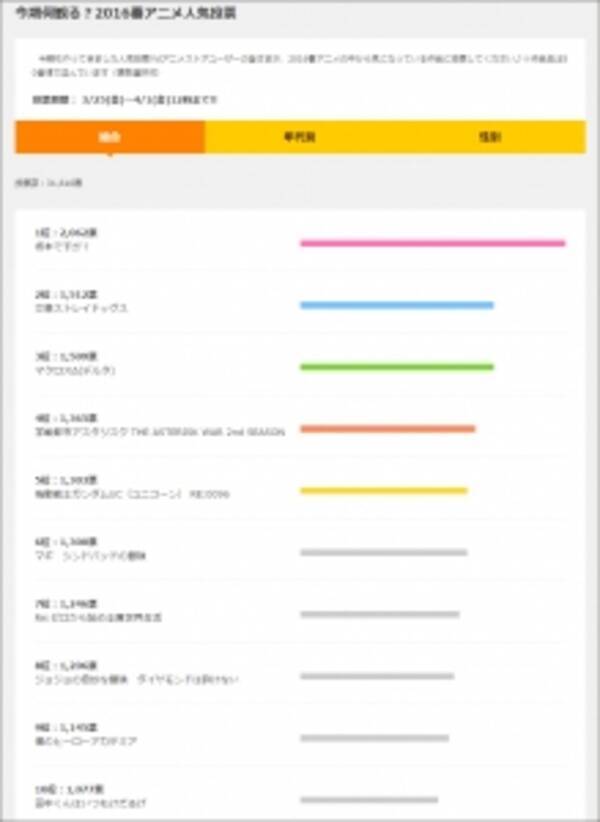Image resolution: width=600 pixels, height=822 pixels.
Task: Select the 総合 overall ranking tab
Action: [x=110, y=136]
